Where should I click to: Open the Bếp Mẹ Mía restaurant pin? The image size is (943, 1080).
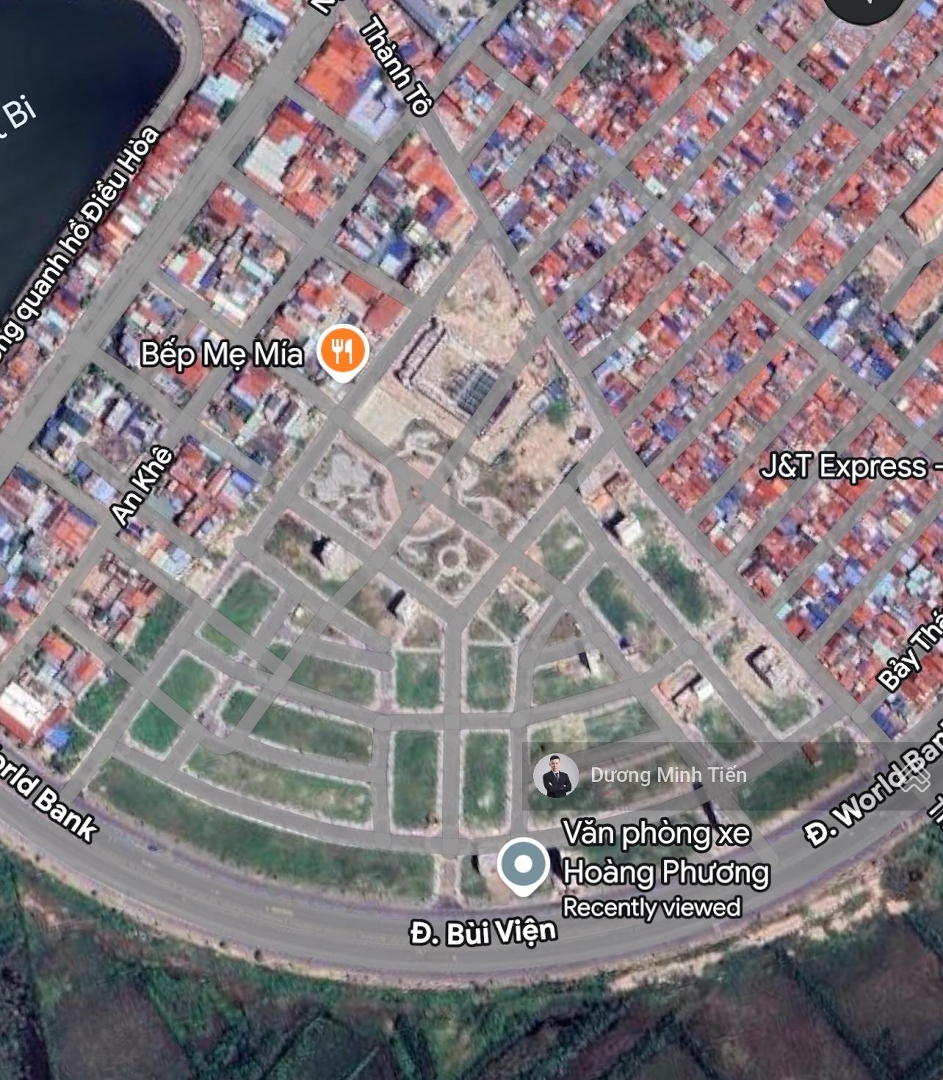(343, 351)
